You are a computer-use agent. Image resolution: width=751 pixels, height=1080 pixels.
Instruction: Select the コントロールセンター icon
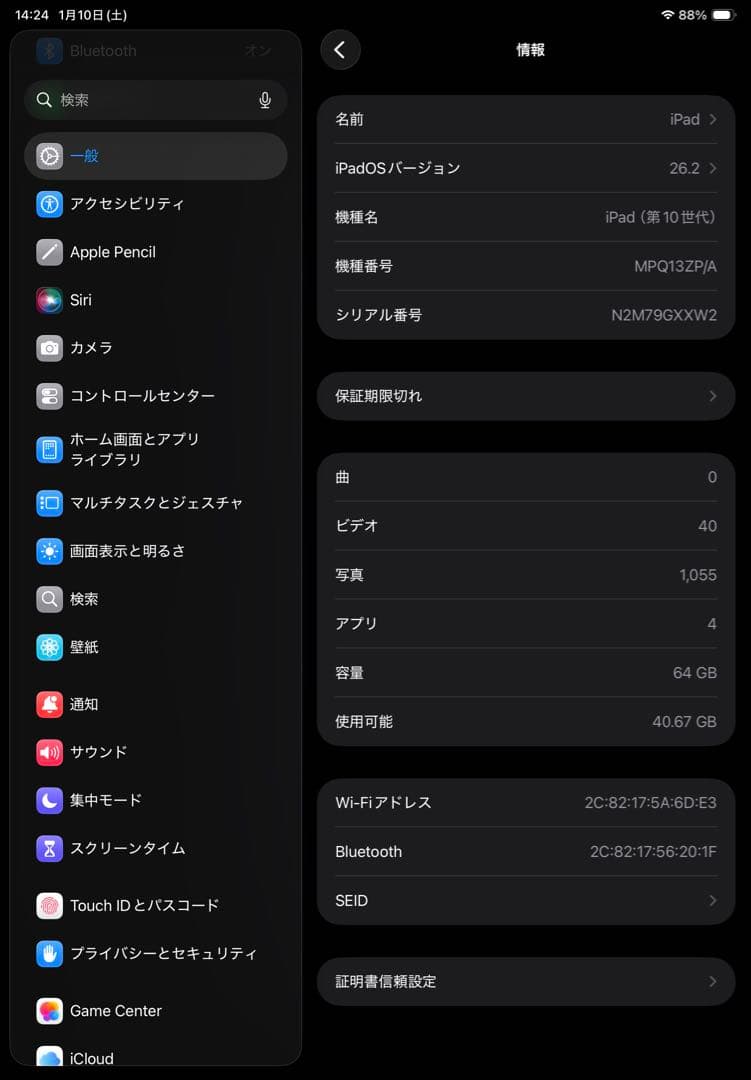pos(48,396)
